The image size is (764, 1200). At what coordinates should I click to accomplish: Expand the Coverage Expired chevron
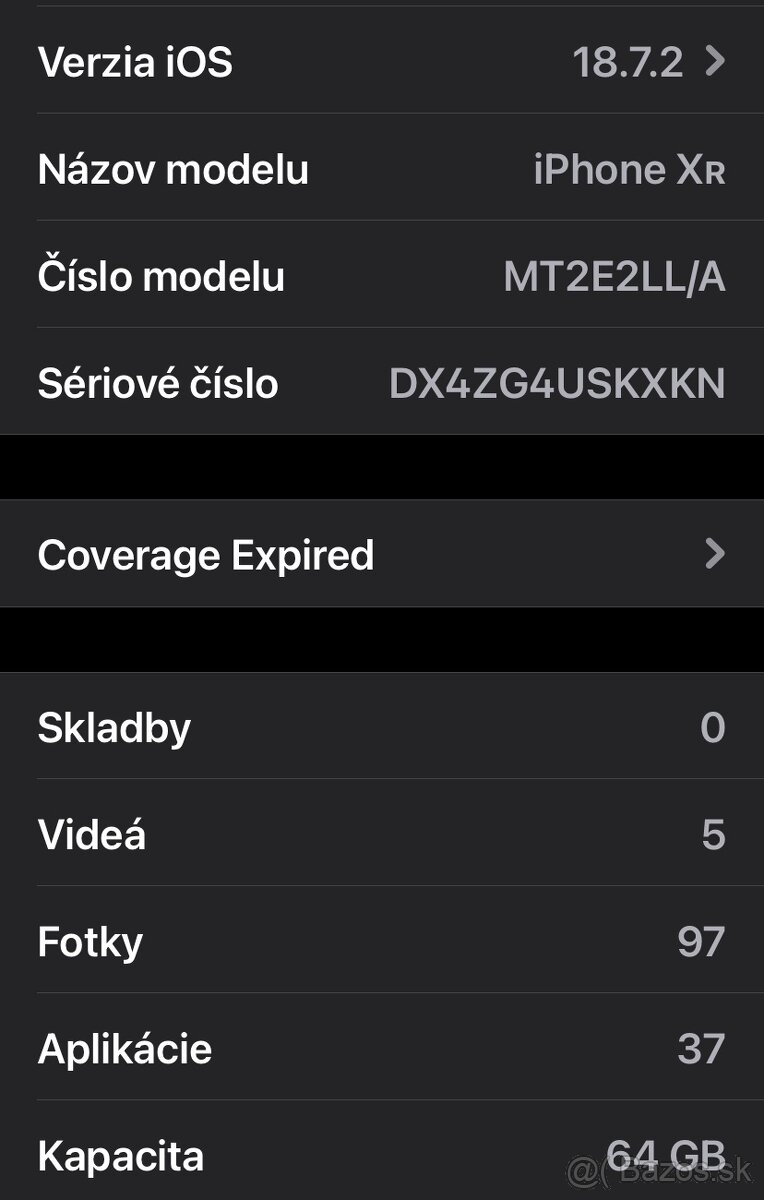[714, 554]
